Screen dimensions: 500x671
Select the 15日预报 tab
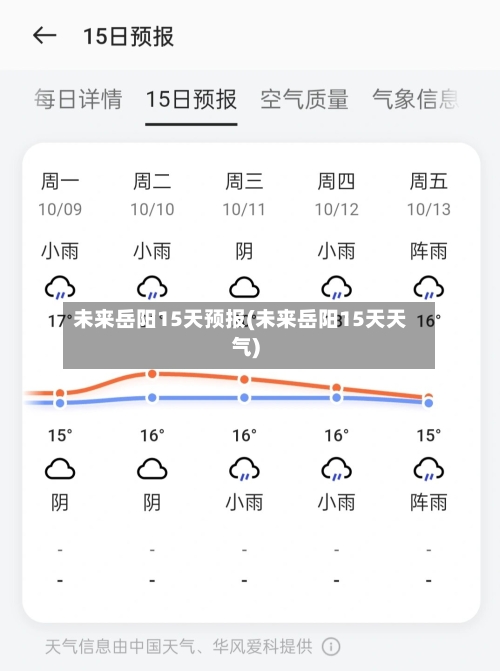[191, 99]
